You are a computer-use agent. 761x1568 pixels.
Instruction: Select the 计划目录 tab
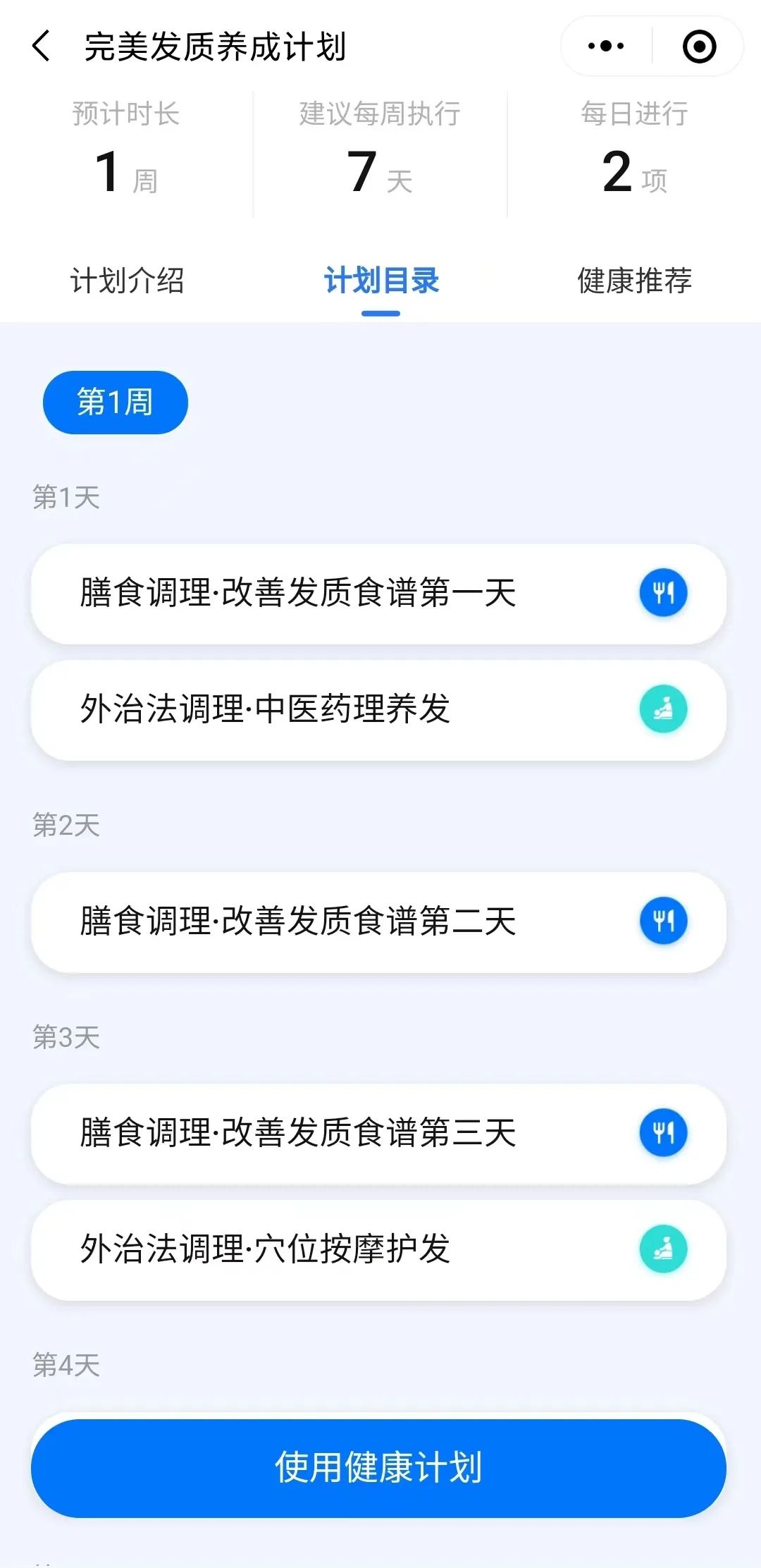tap(380, 281)
